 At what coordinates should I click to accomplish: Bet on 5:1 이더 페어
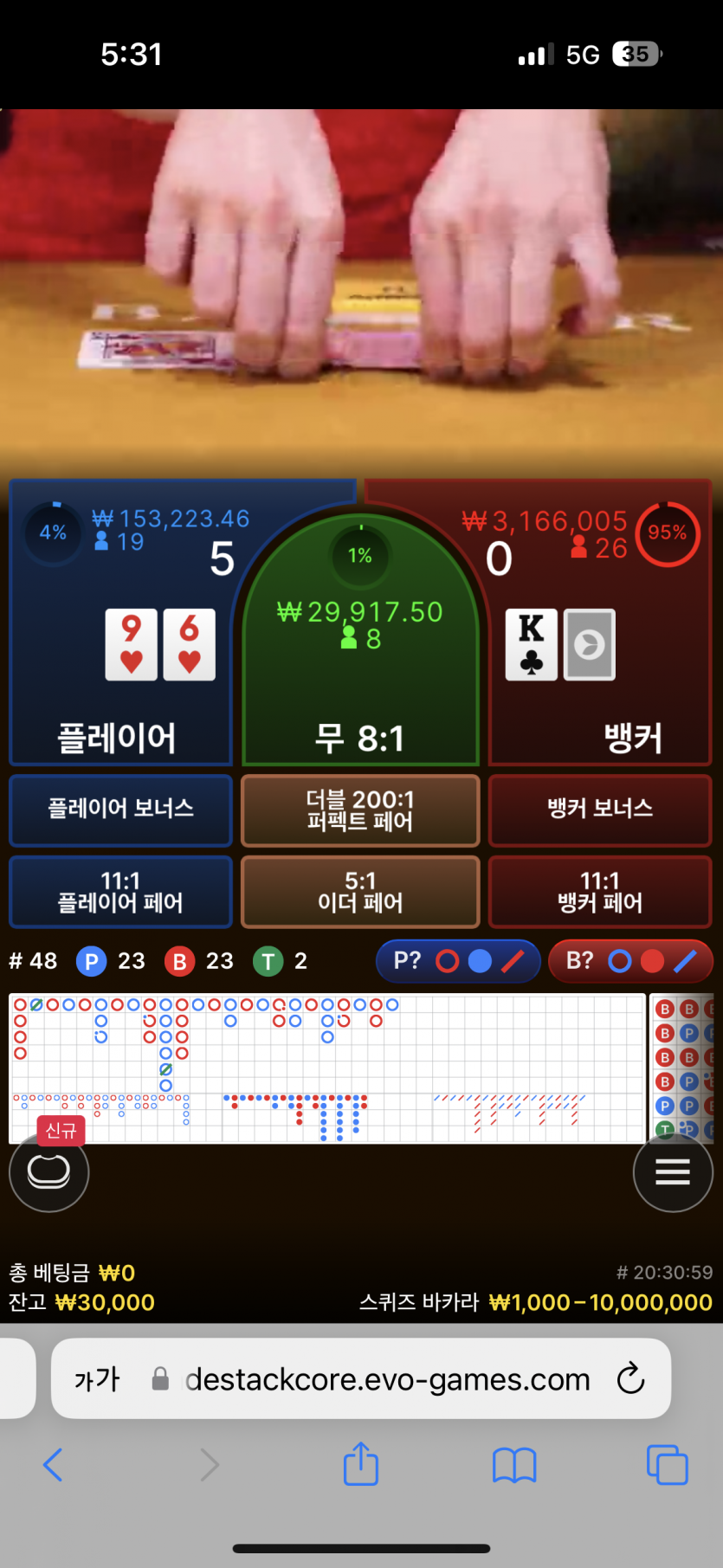point(360,892)
